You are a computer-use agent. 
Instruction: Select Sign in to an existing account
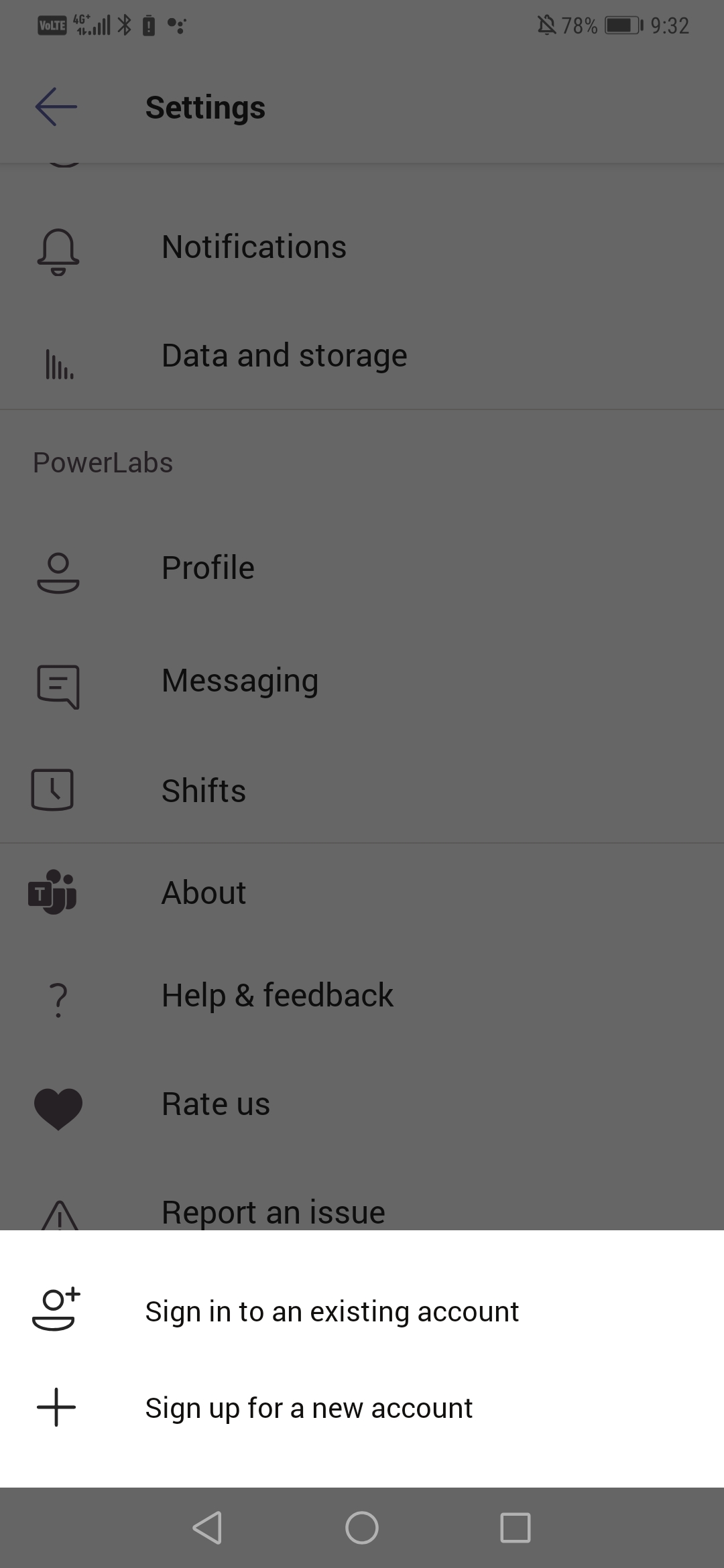pyautogui.click(x=332, y=1311)
